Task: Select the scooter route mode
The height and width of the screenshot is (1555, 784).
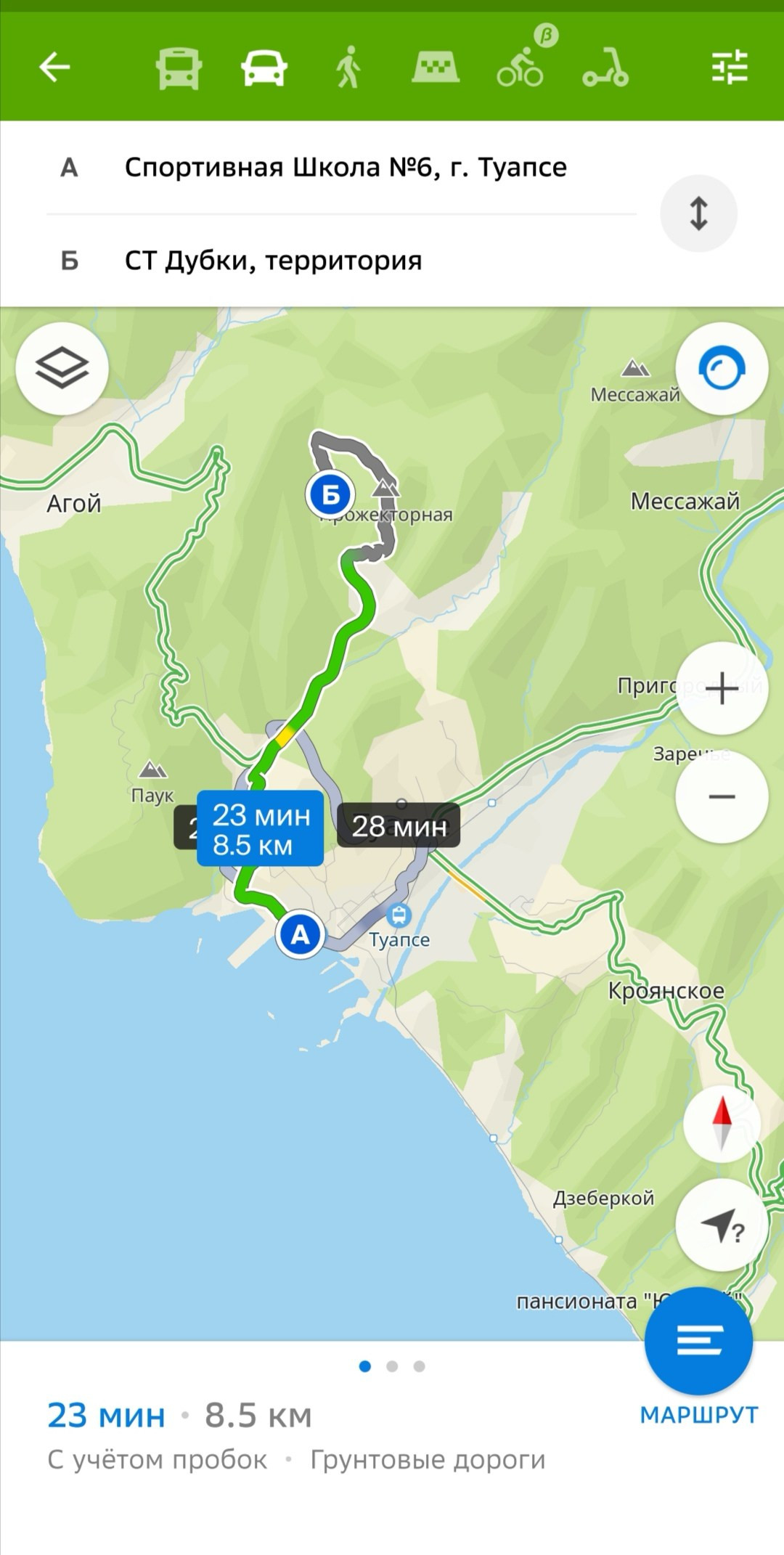Action: click(605, 68)
